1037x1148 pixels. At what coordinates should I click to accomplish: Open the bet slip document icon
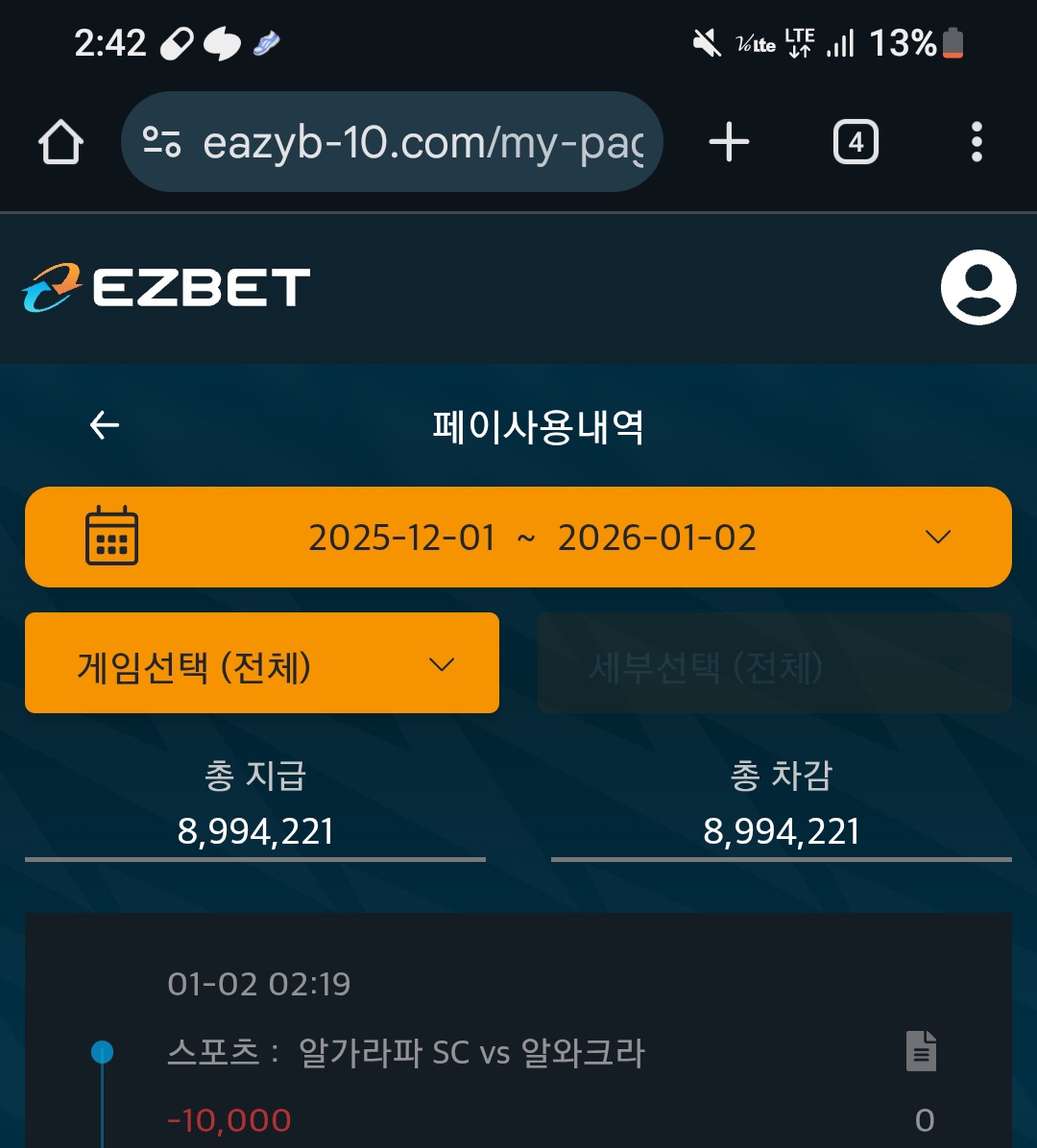click(920, 1052)
